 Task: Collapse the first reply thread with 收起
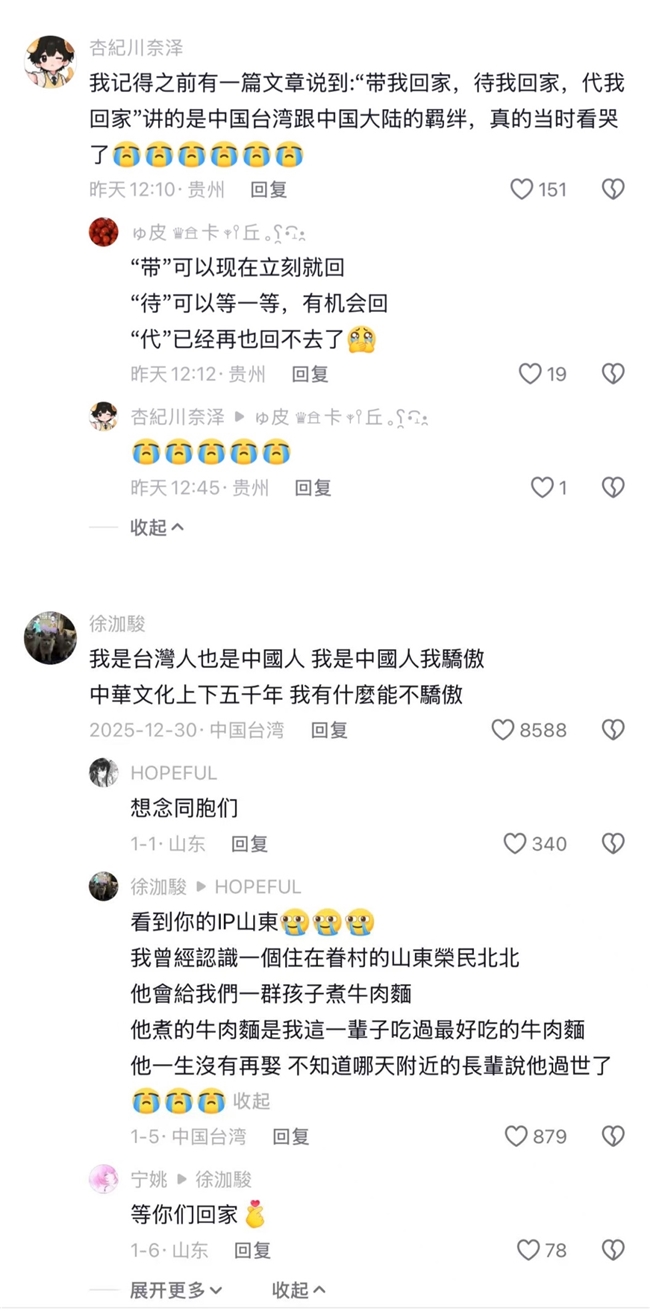[157, 527]
